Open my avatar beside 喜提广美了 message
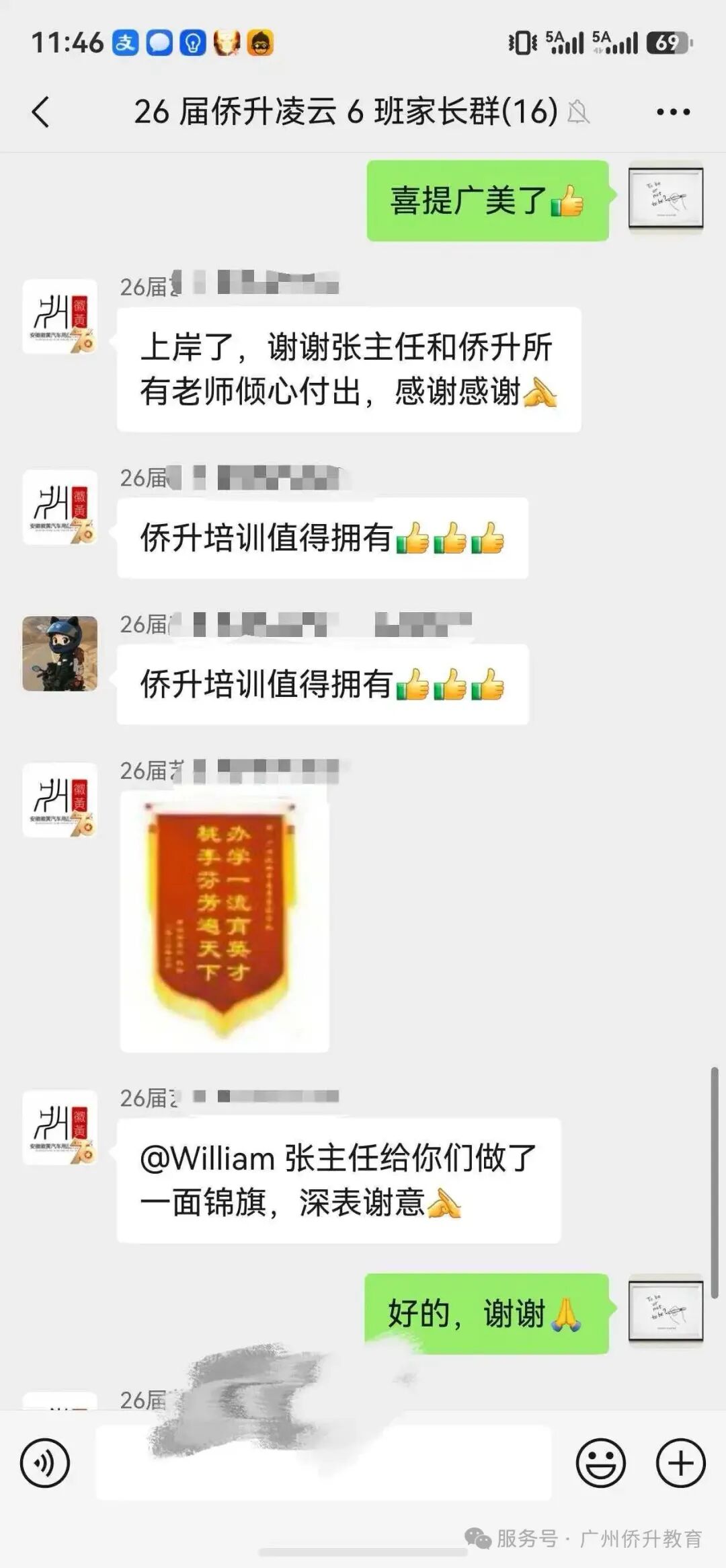The image size is (726, 1568). coord(665,198)
